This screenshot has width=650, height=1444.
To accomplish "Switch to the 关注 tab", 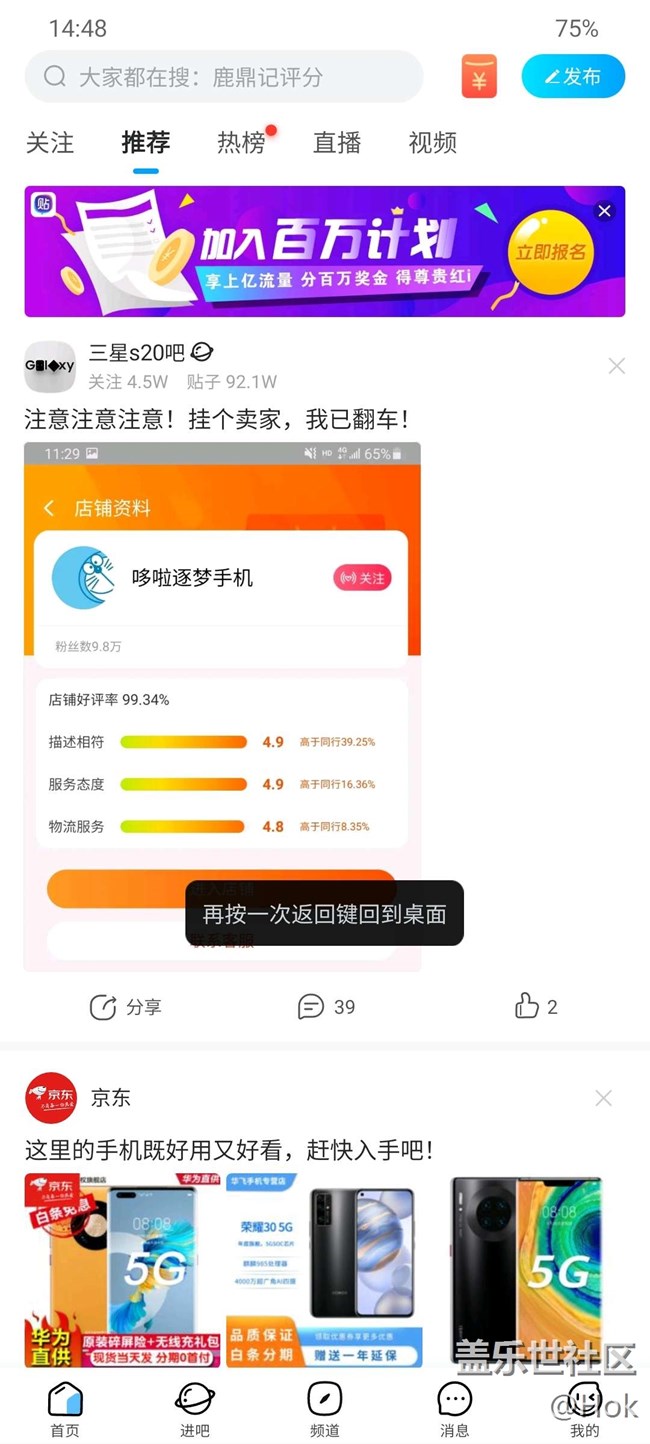I will point(50,143).
